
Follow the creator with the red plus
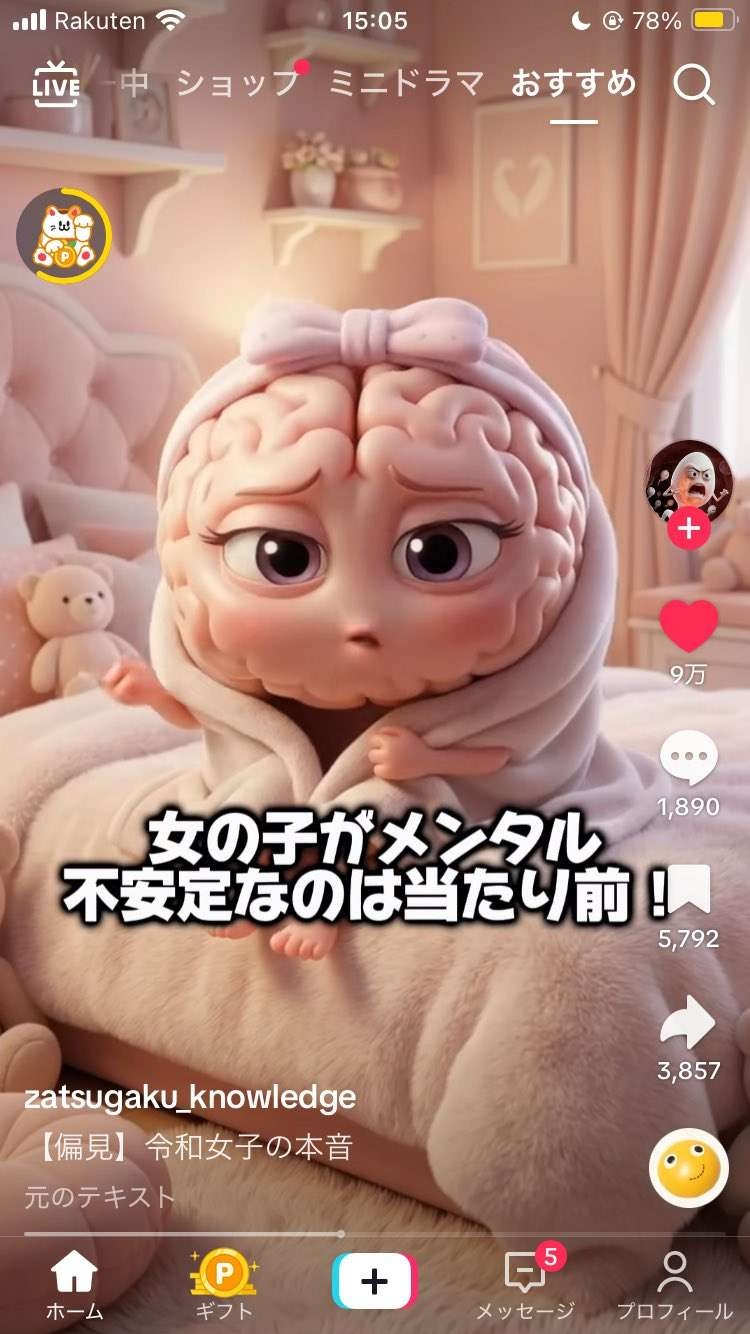coord(689,527)
